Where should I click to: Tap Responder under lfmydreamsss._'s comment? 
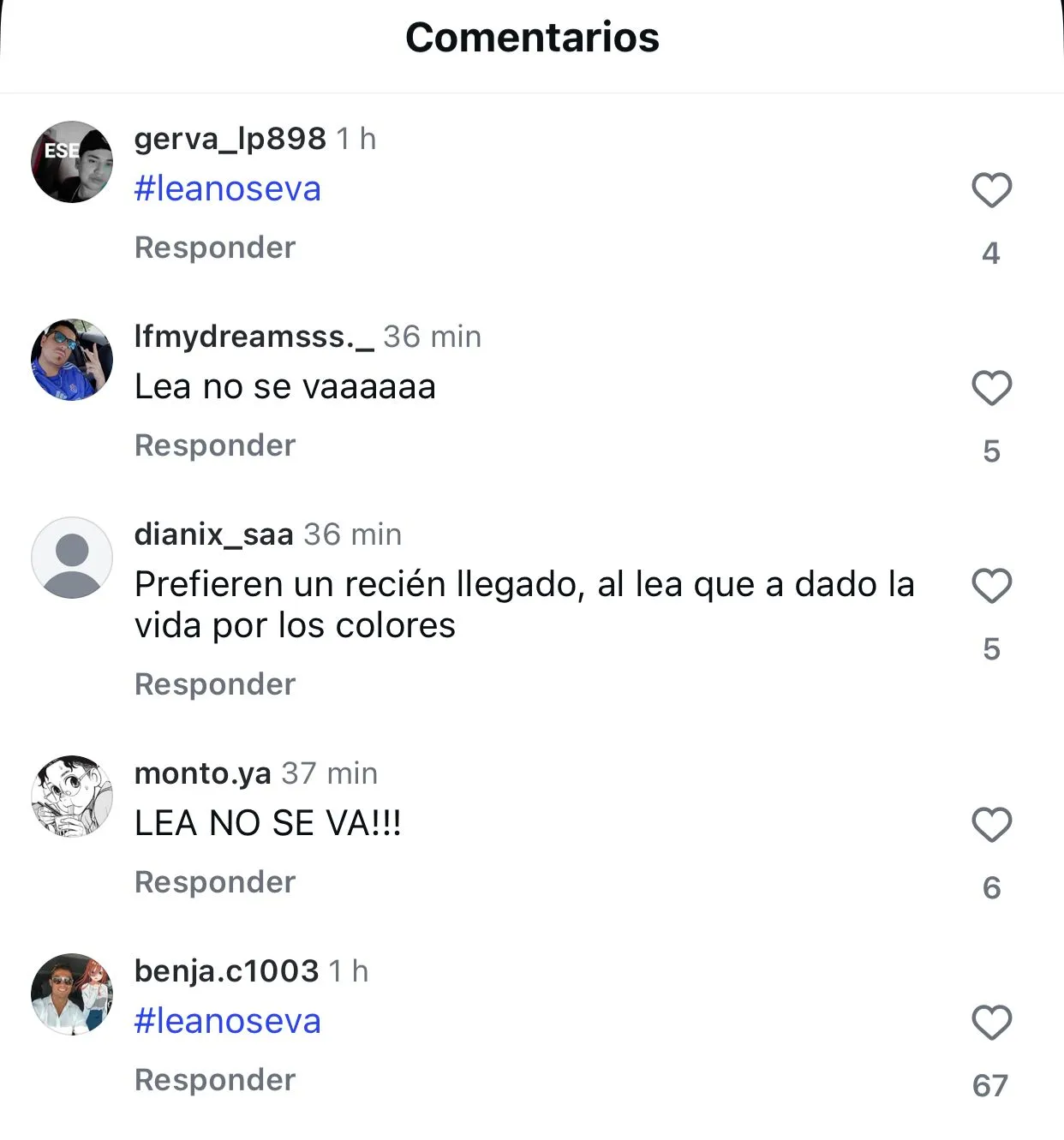point(215,445)
